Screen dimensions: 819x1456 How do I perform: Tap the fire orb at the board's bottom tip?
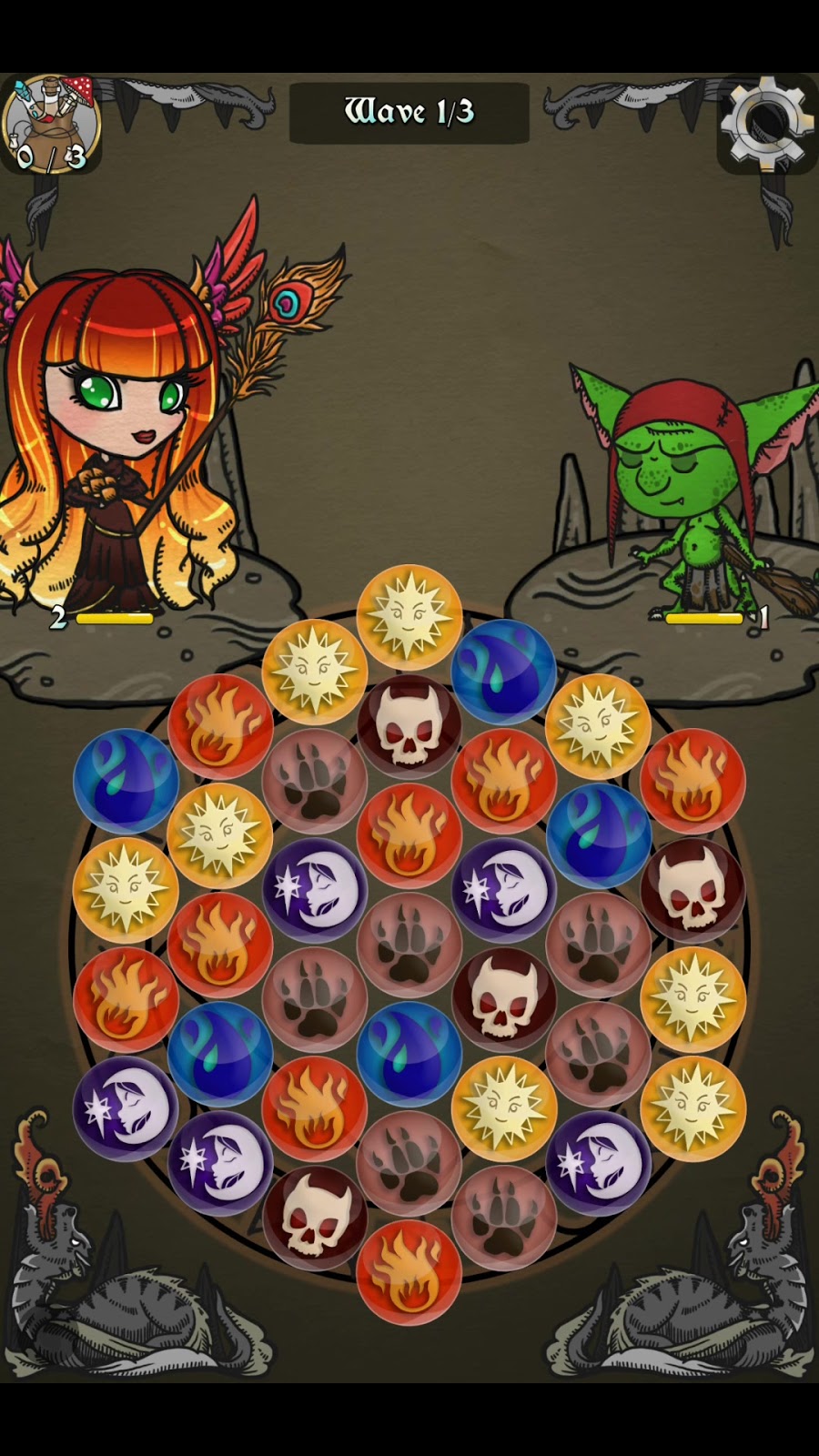tap(409, 1271)
